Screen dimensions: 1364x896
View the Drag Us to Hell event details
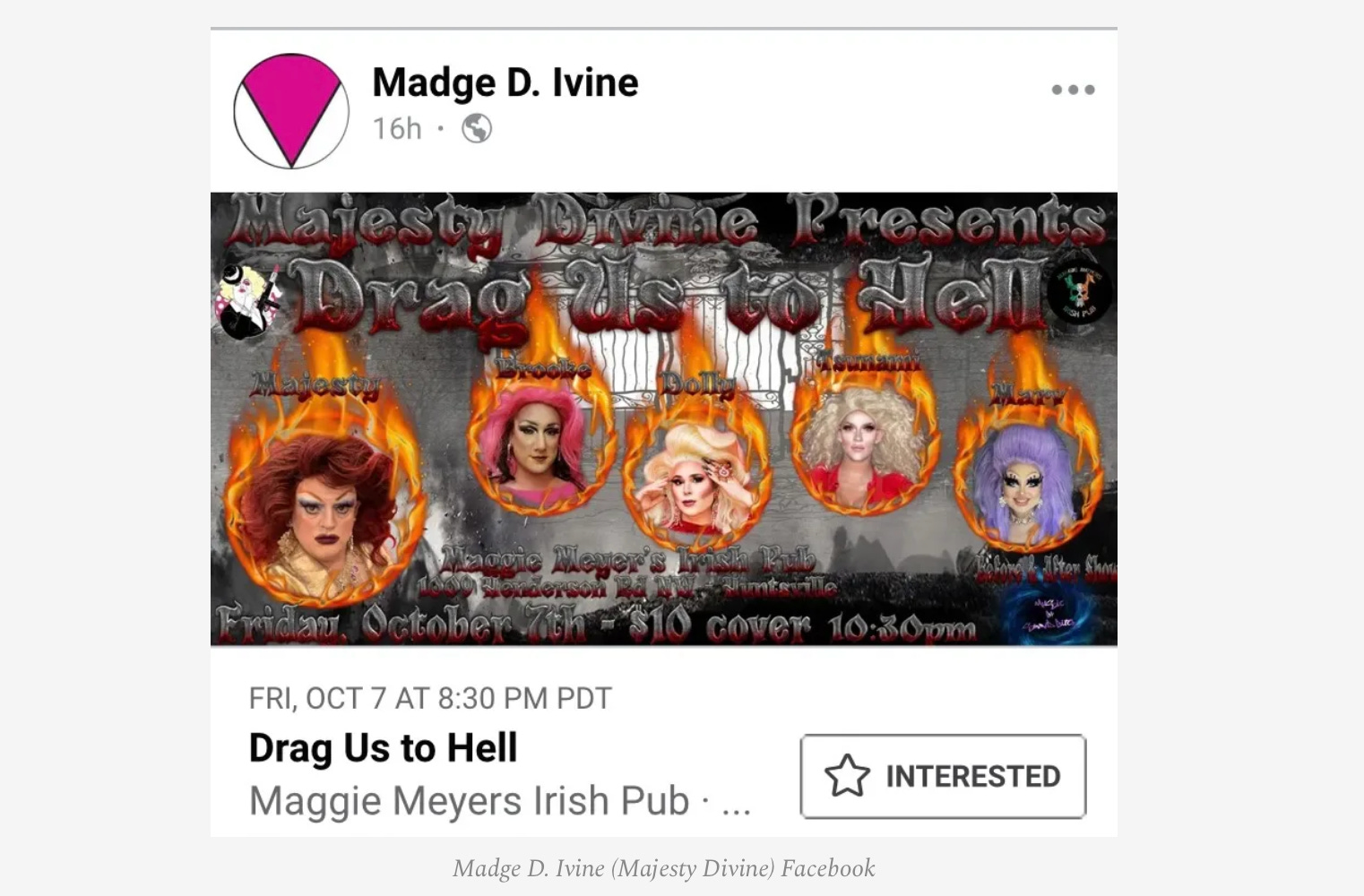coord(384,748)
